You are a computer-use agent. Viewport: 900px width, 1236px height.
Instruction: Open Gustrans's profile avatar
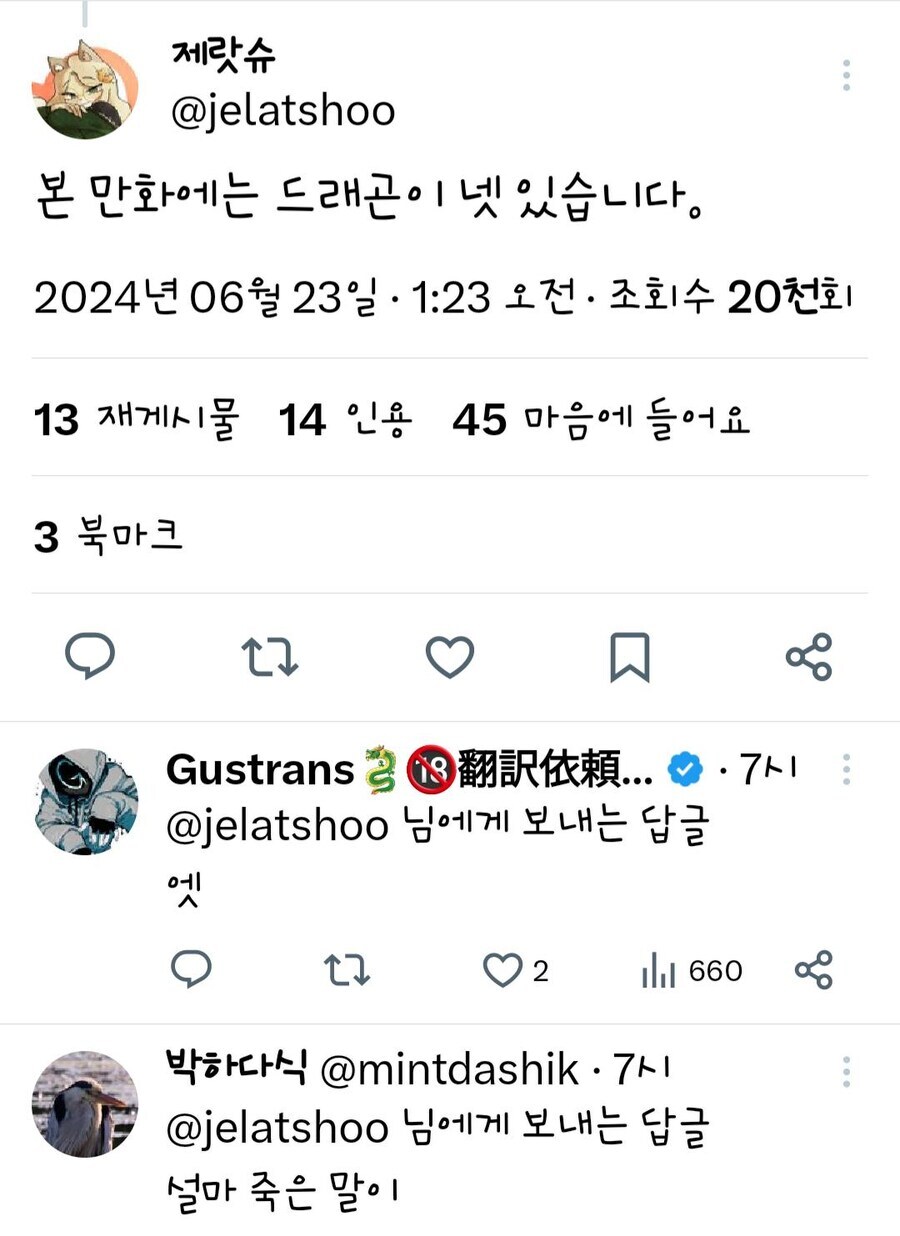coord(86,801)
